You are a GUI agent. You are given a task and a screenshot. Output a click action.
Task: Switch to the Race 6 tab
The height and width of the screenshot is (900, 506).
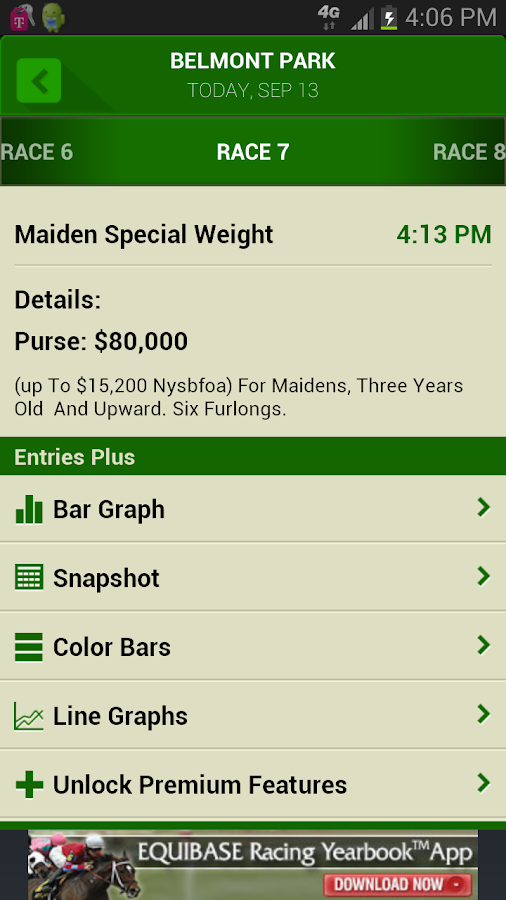pos(37,152)
